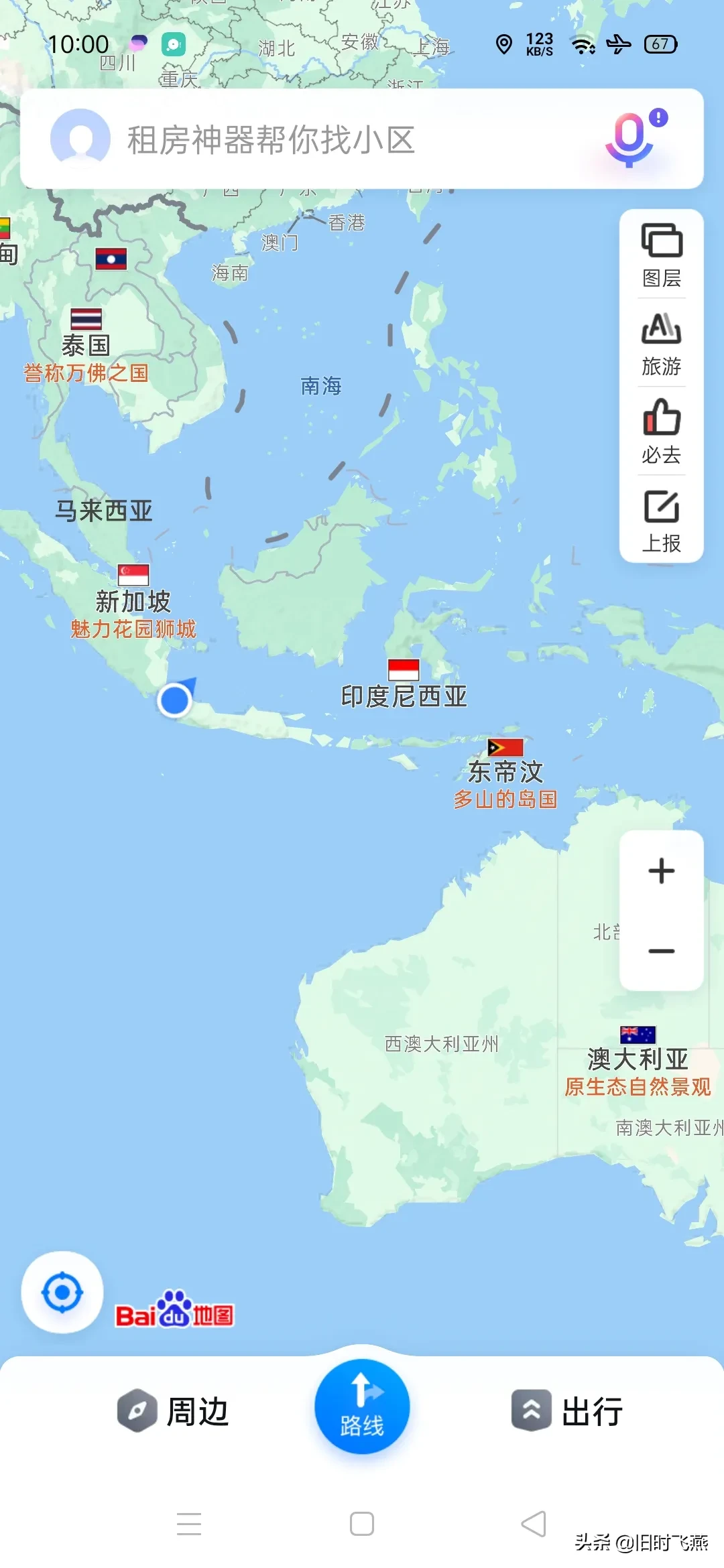724x1568 pixels.
Task: Select the 泰国 country label
Action: [x=86, y=345]
